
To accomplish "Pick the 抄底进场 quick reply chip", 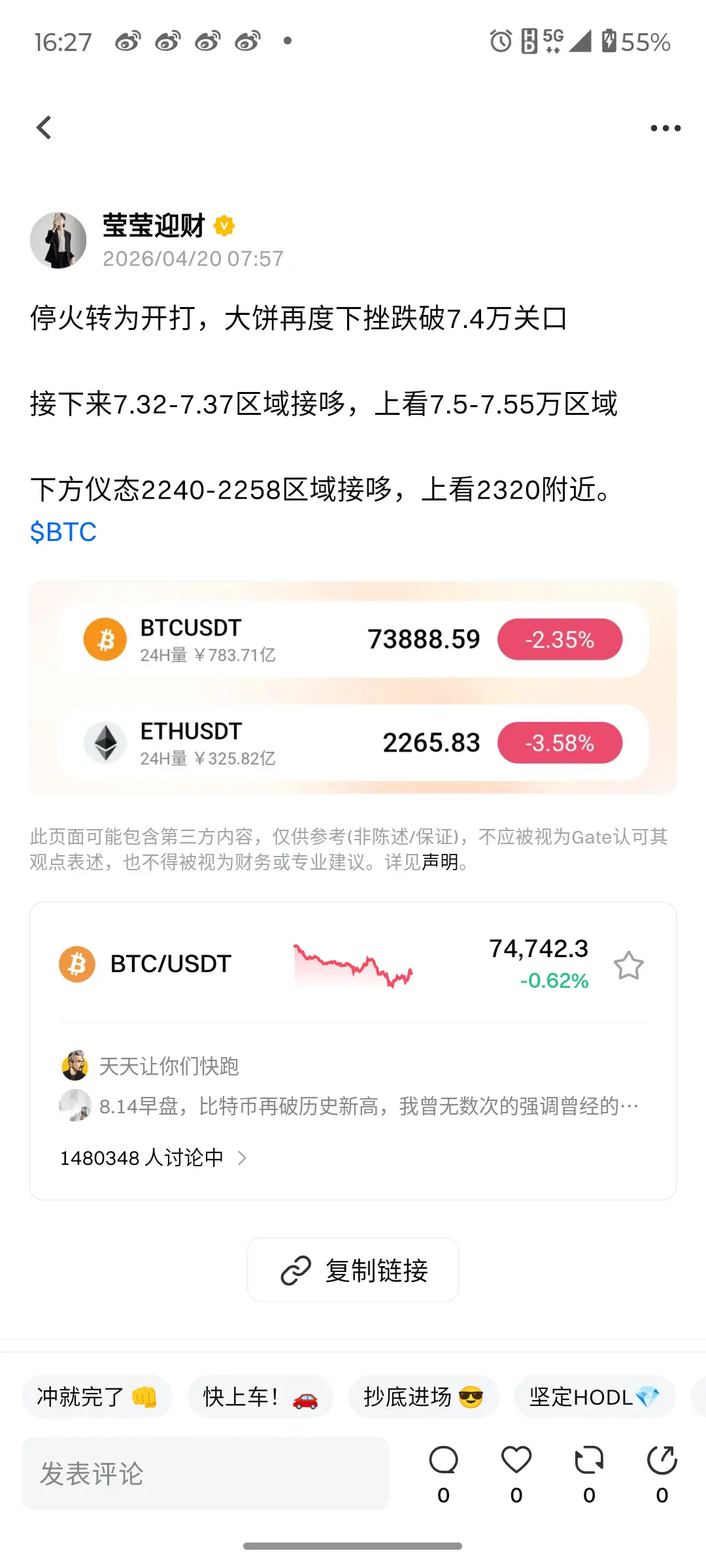I will click(423, 1397).
